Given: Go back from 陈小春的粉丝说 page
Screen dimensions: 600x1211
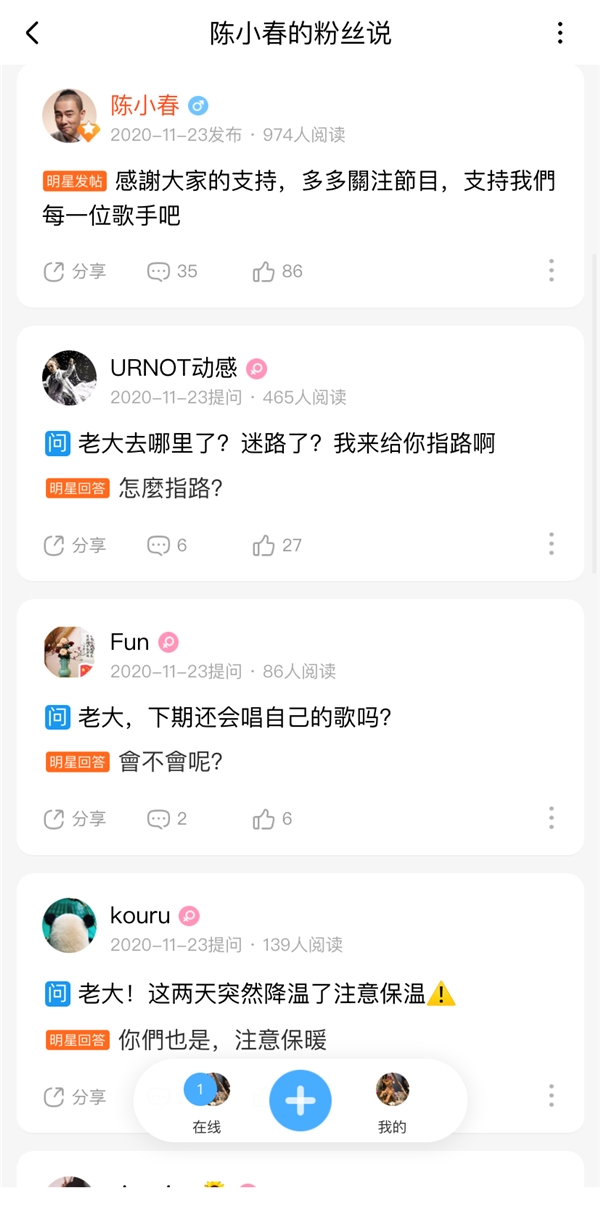Looking at the screenshot, I should 33,33.
